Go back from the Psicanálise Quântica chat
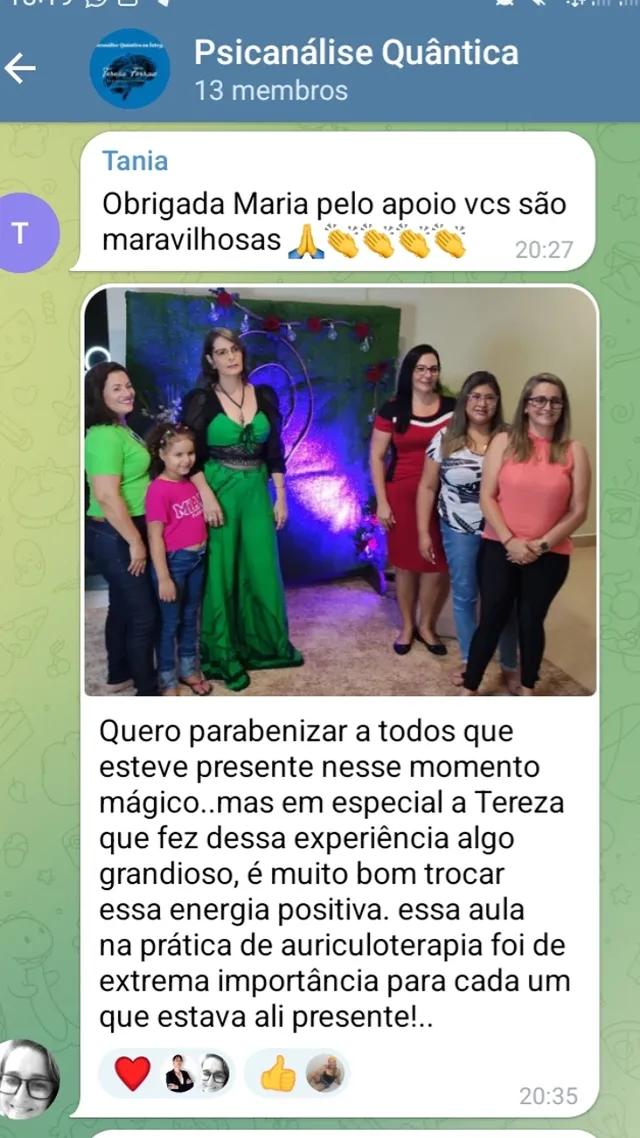 [x=21, y=69]
